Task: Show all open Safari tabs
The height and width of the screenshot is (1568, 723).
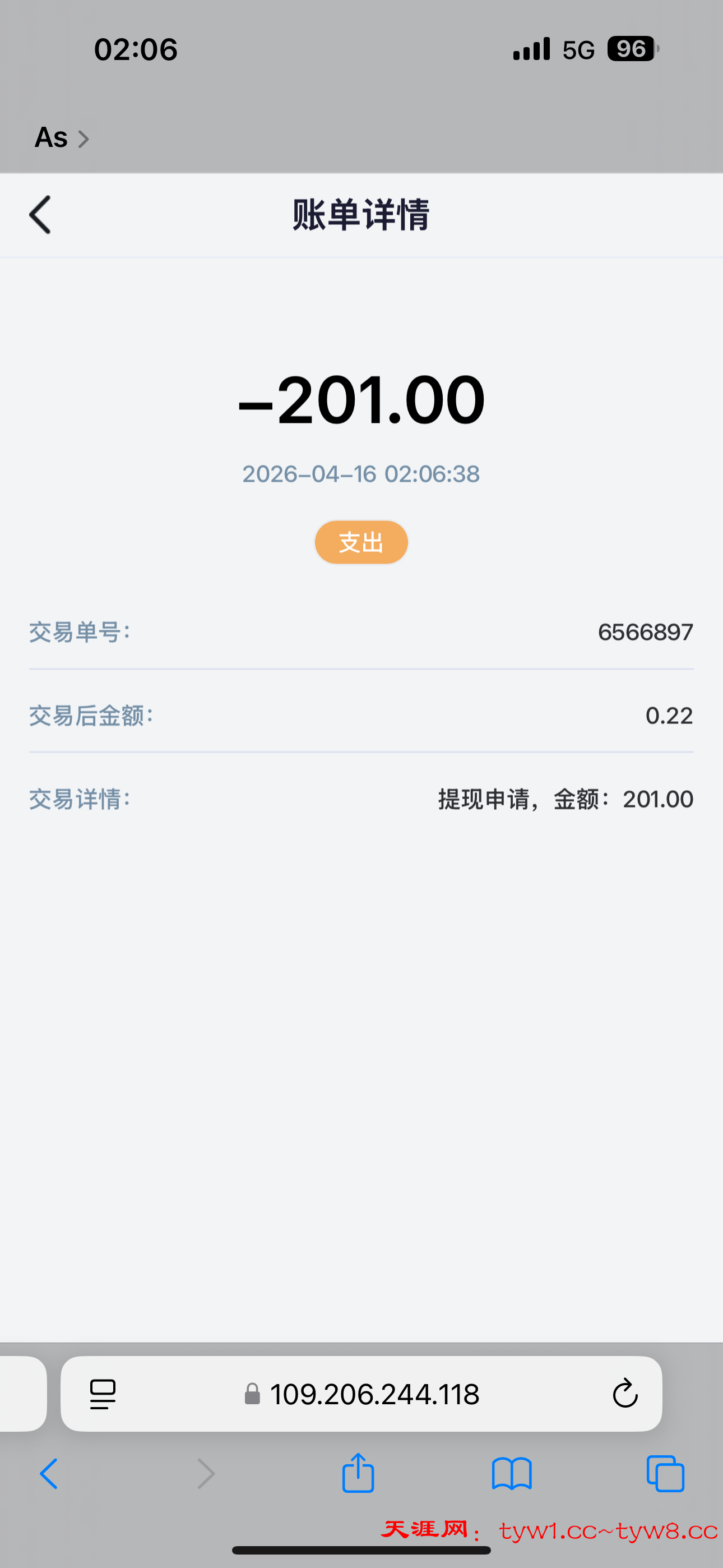Action: [x=665, y=1474]
